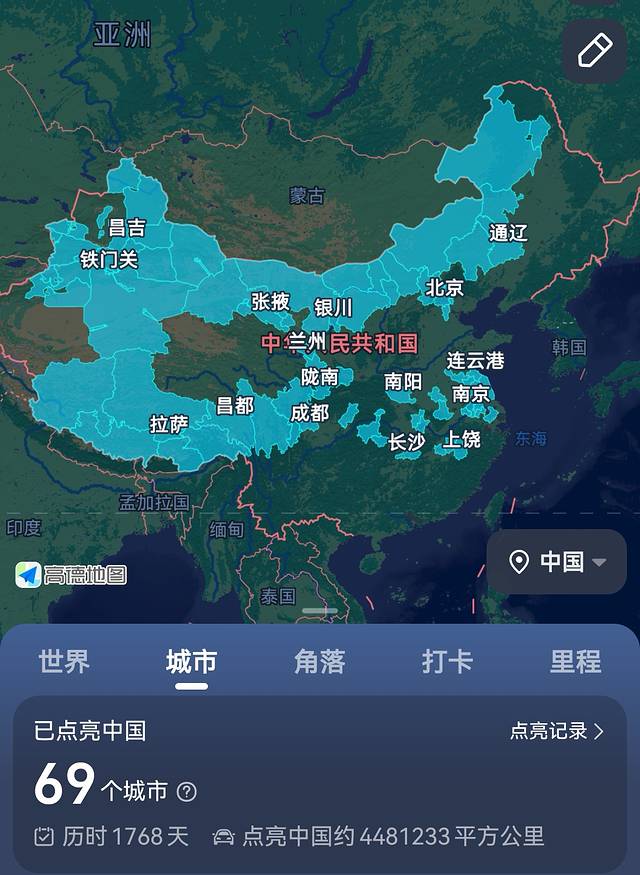
Task: Tap the pencil edit icon
Action: click(x=594, y=50)
